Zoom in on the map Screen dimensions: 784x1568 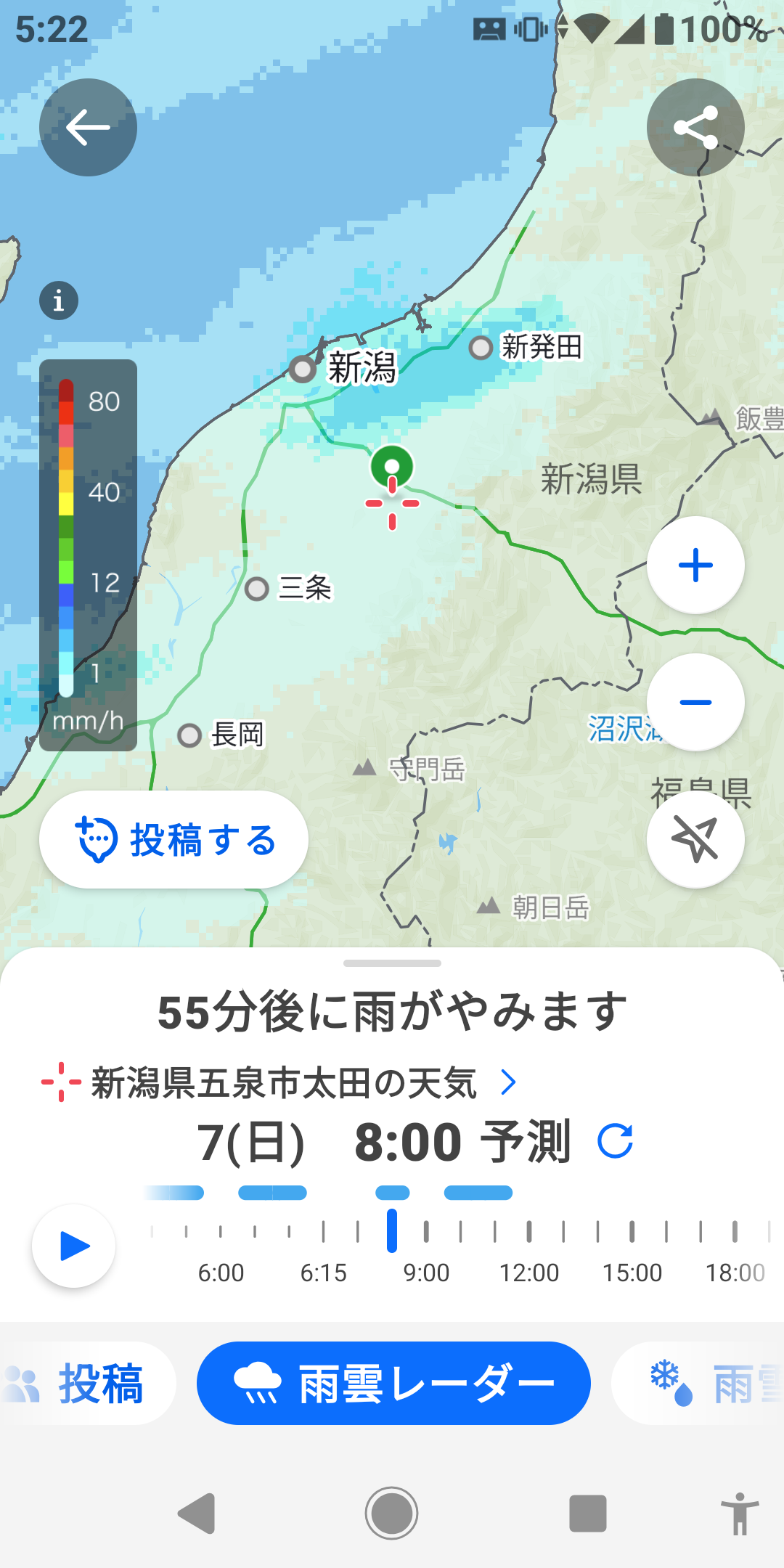(695, 565)
